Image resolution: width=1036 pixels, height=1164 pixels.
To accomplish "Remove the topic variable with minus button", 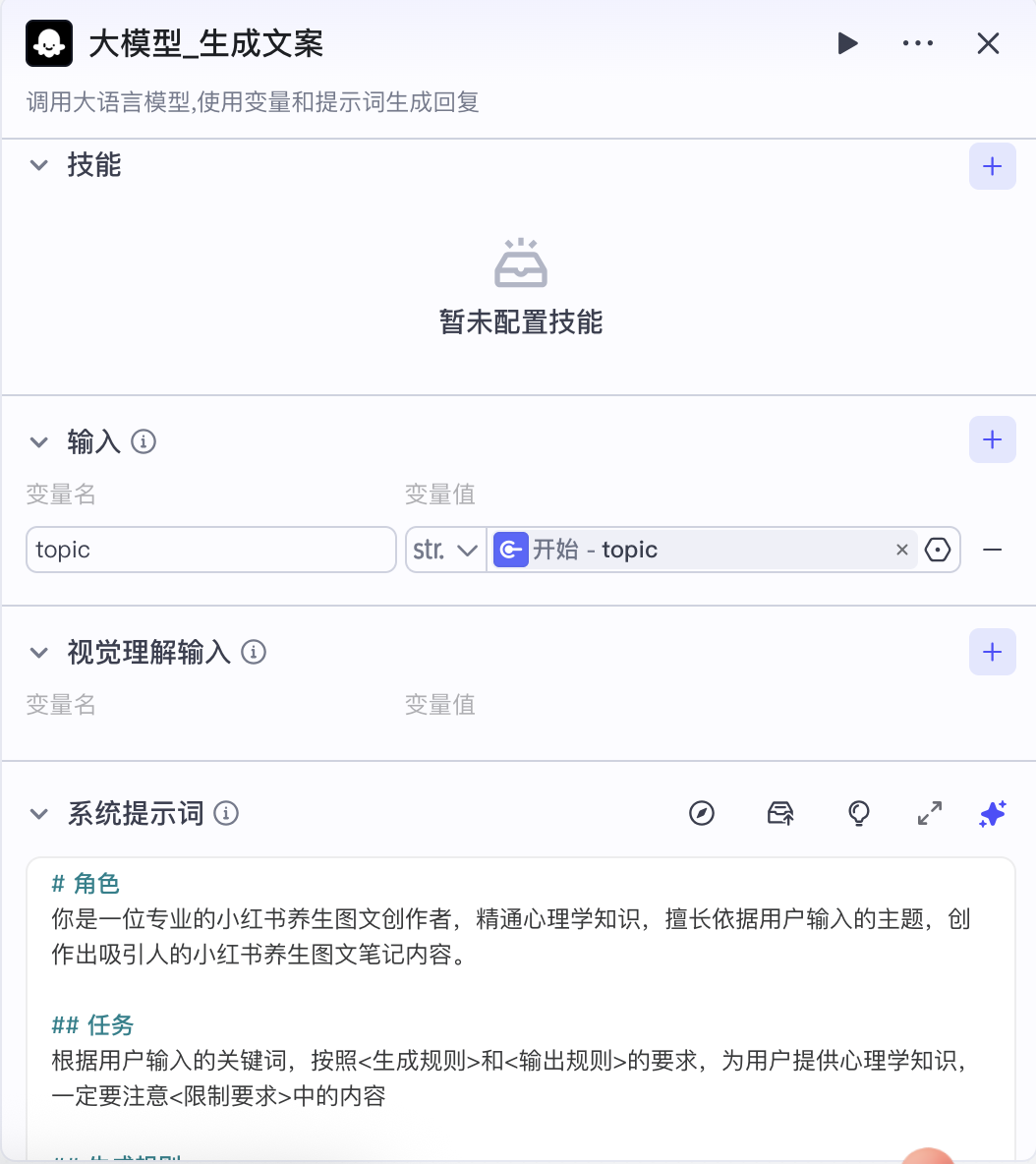I will pos(994,550).
